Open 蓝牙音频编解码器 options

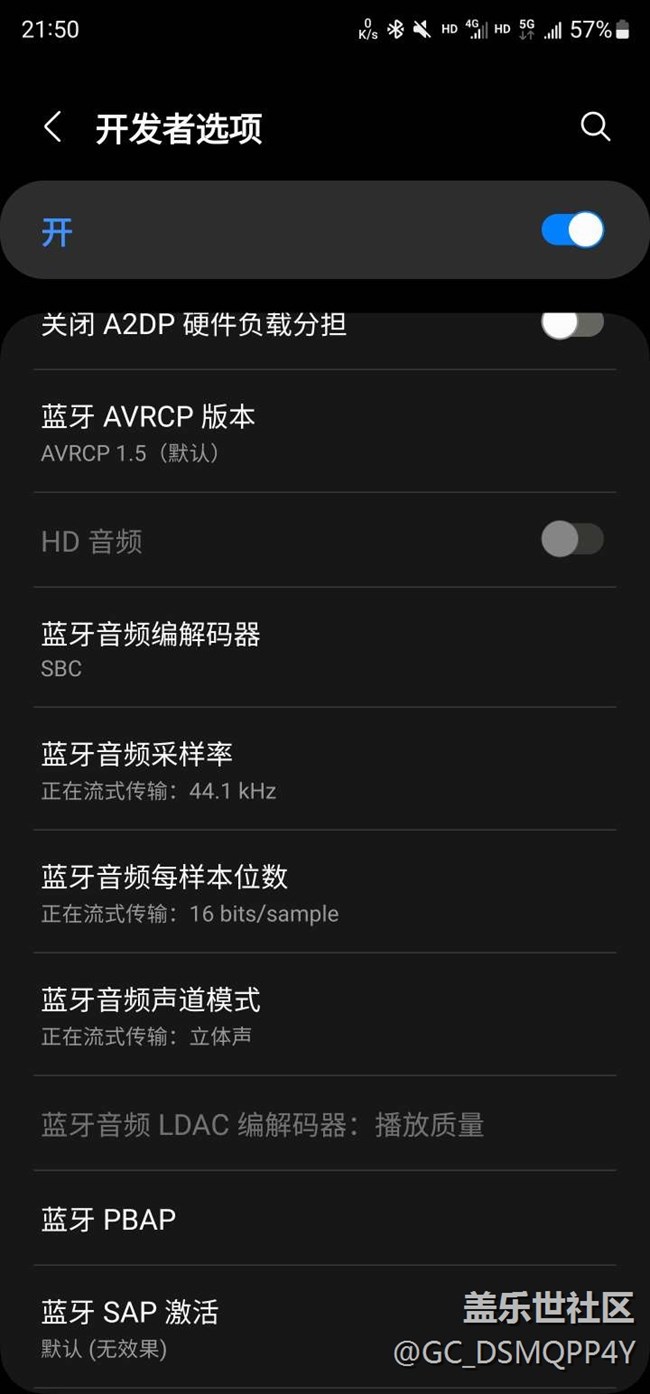[324, 649]
